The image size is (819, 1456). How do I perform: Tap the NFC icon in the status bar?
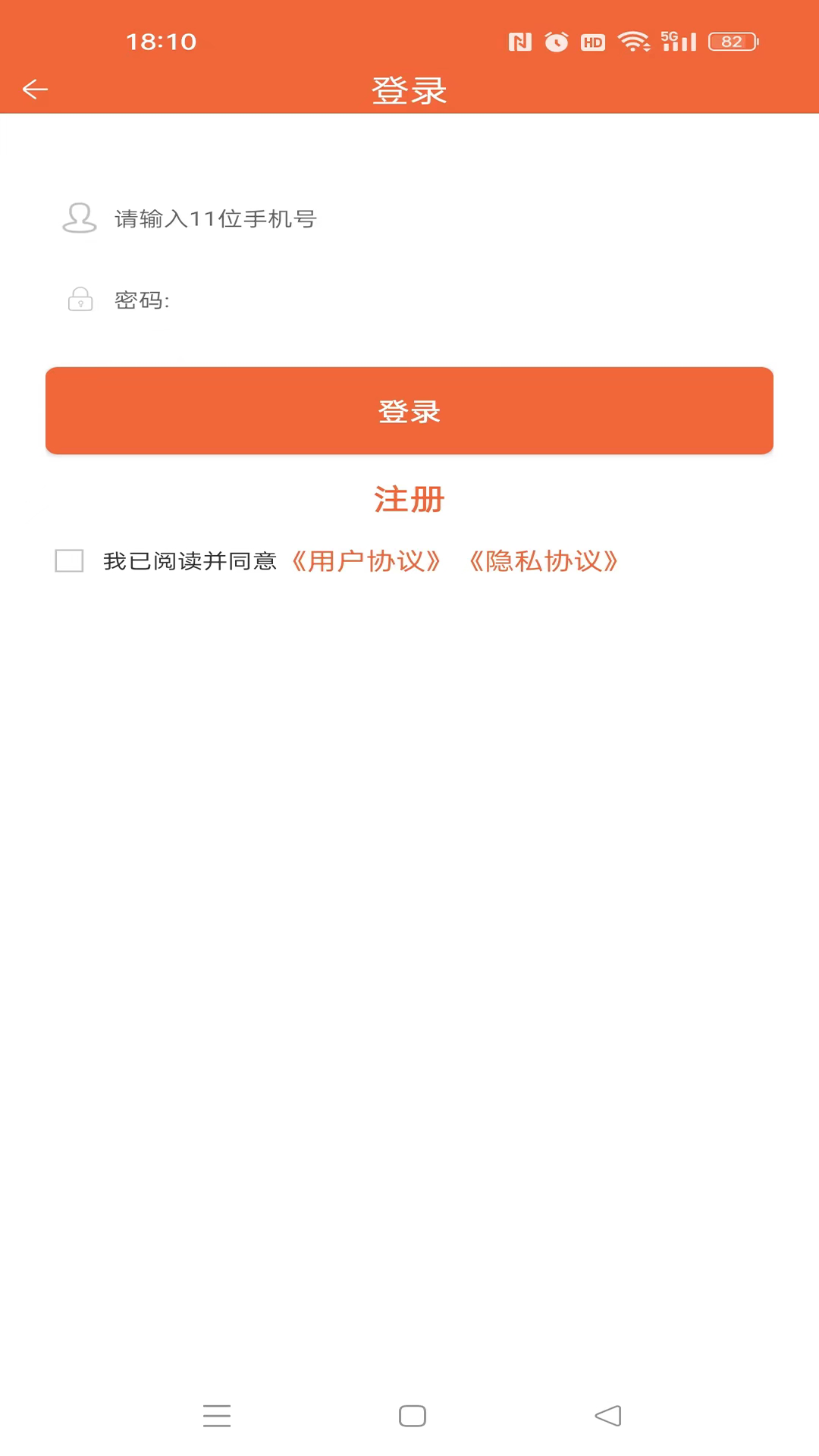click(521, 42)
